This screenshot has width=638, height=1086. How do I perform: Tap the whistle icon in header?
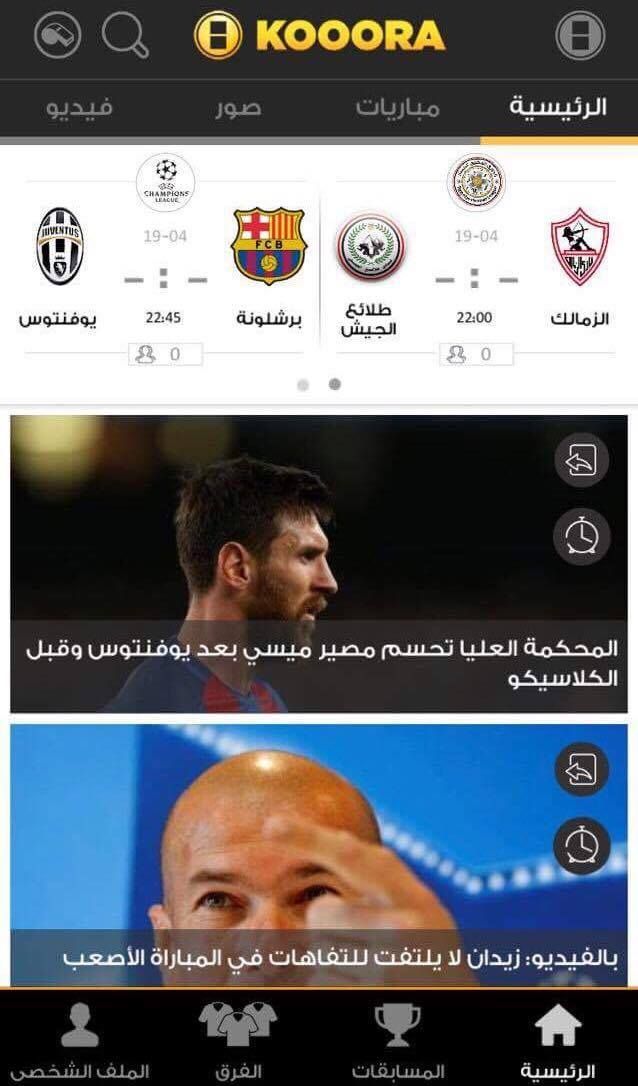(x=58, y=36)
